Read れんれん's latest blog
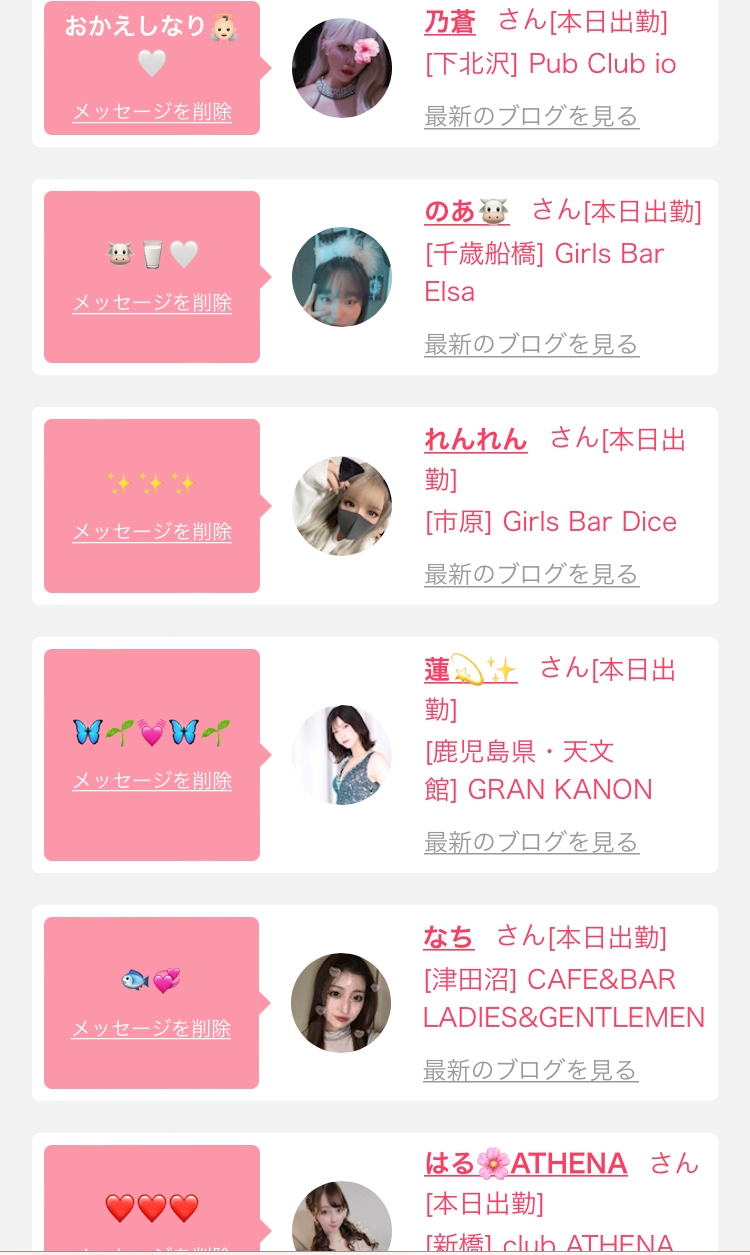Viewport: 750px width, 1255px height. [x=531, y=574]
